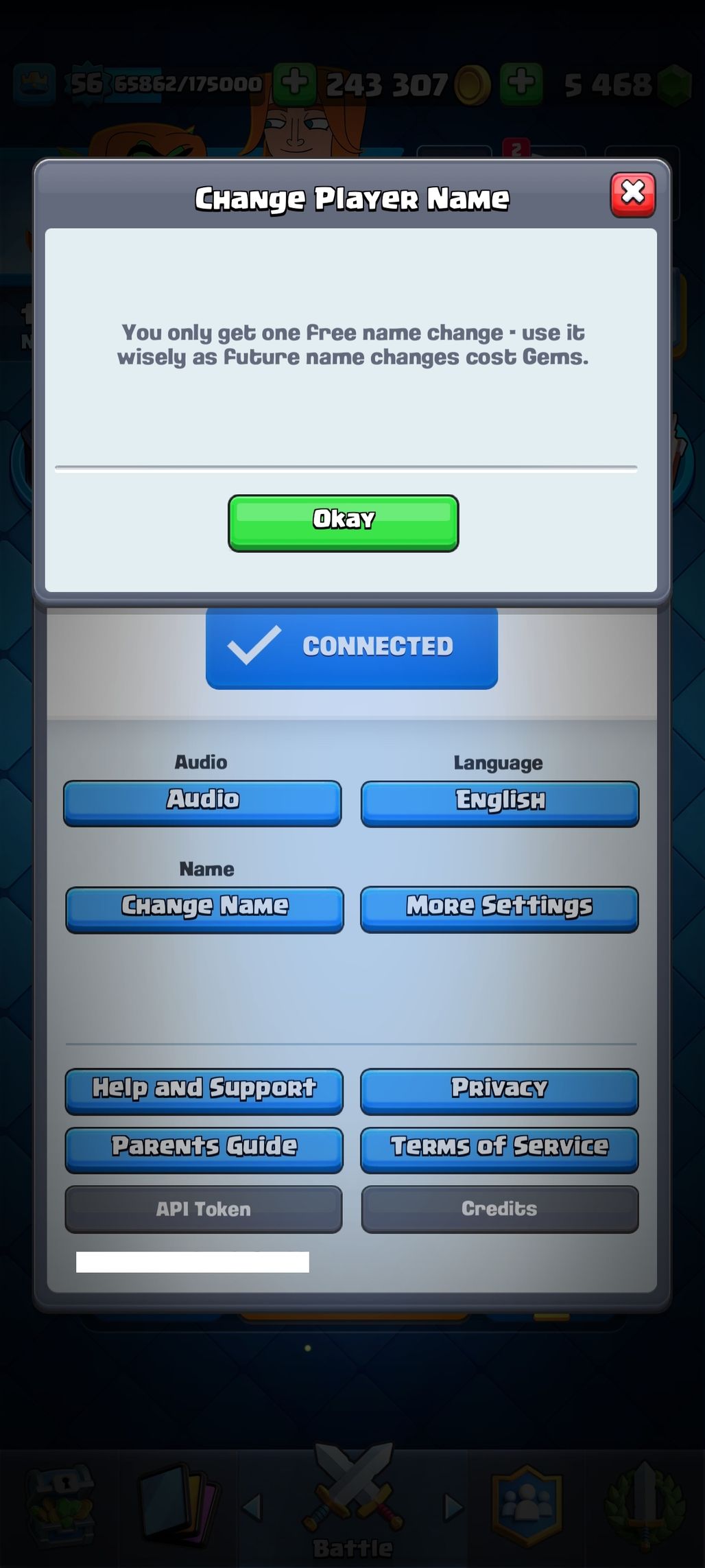
Task: Change language from English
Action: tap(500, 804)
